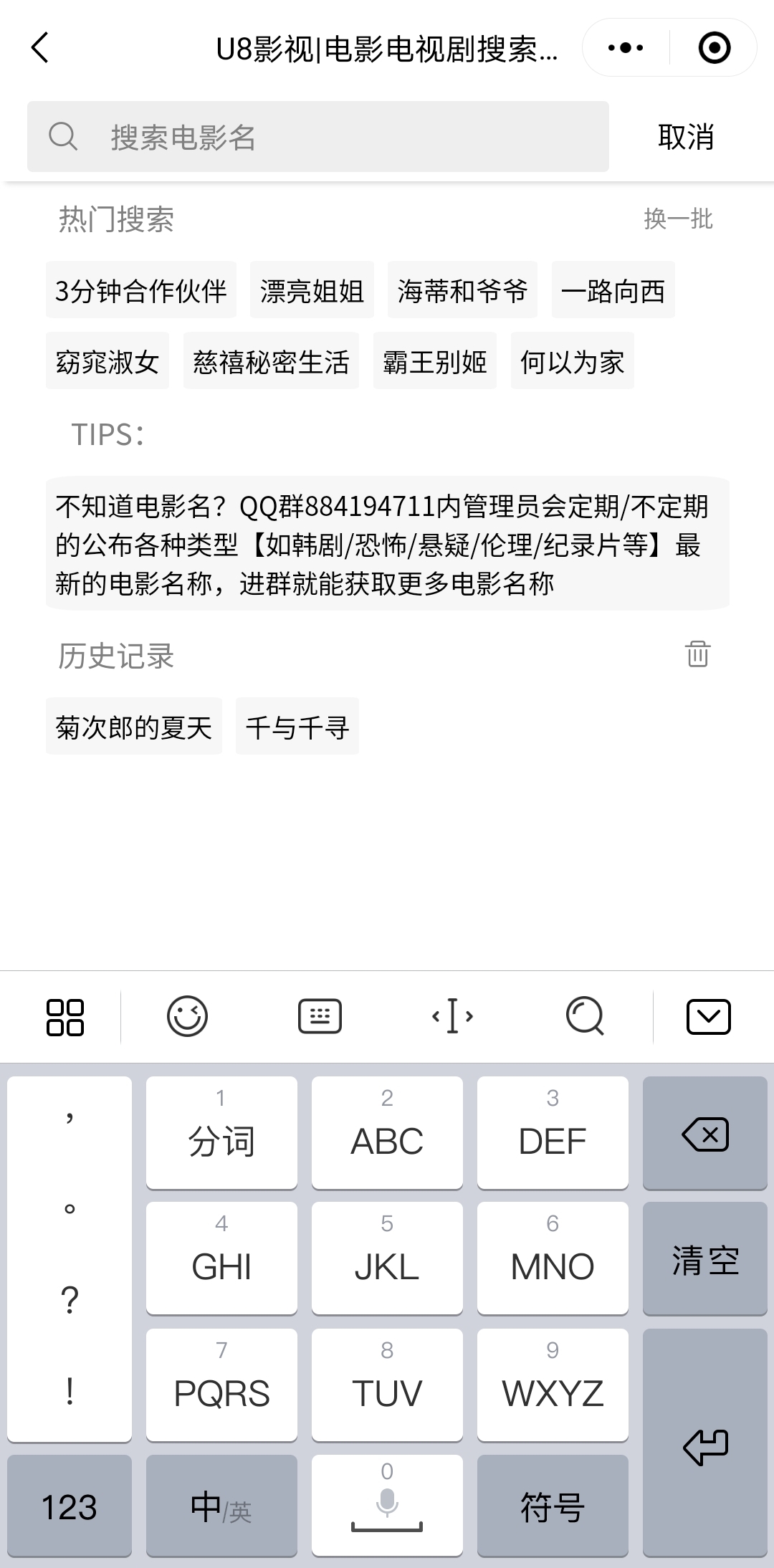774x1568 pixels.
Task: Search for 慈禧秘密生活
Action: point(271,361)
